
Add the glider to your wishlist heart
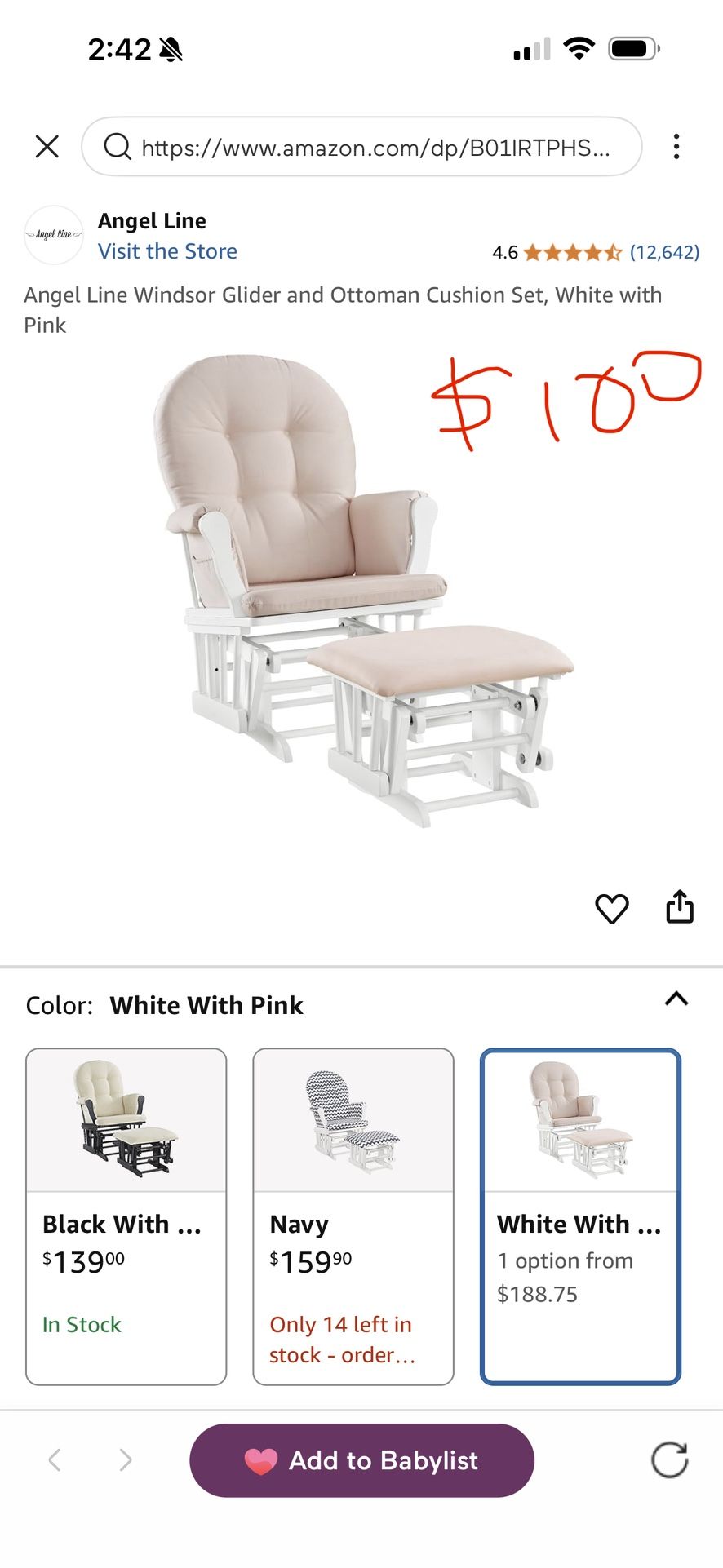click(x=611, y=906)
